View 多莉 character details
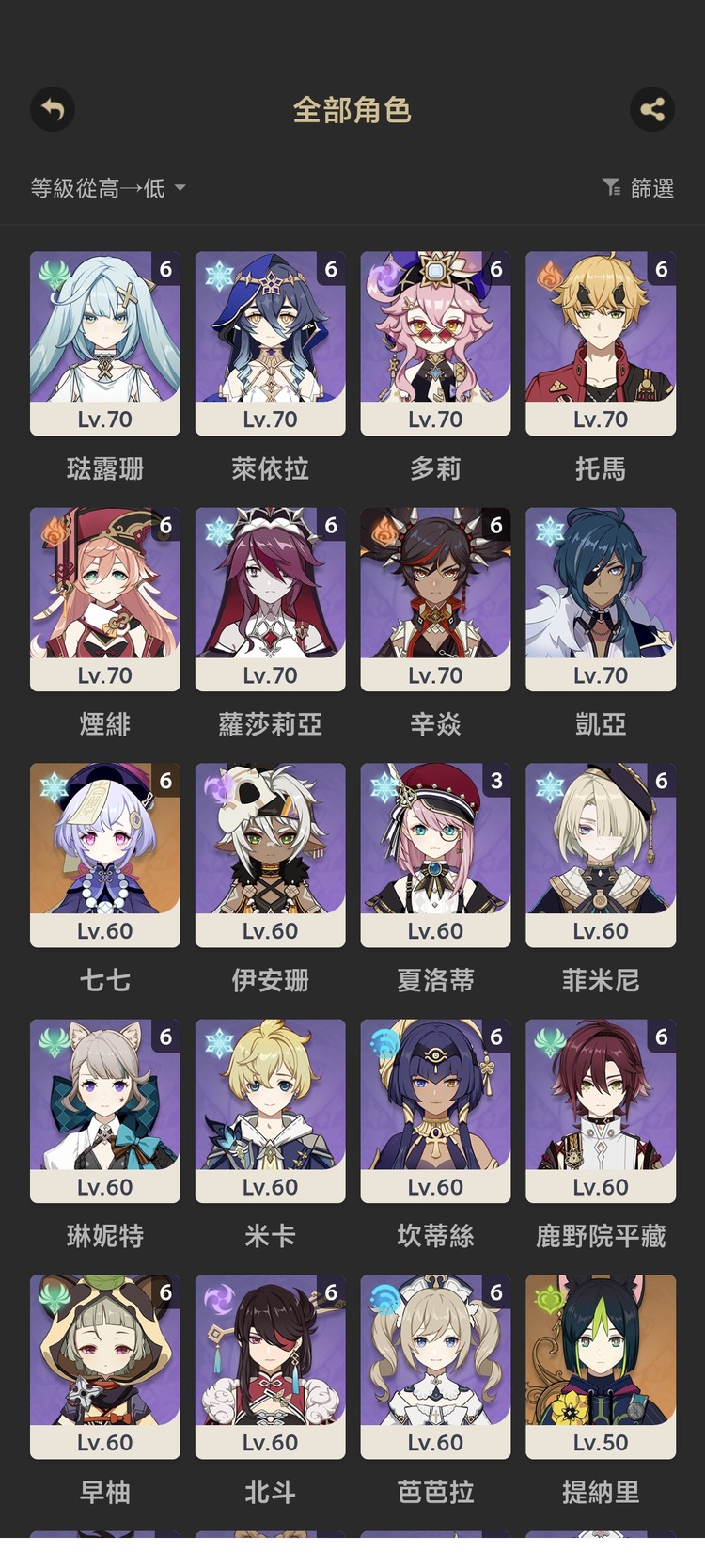The width and height of the screenshot is (705, 1568). pos(435,342)
